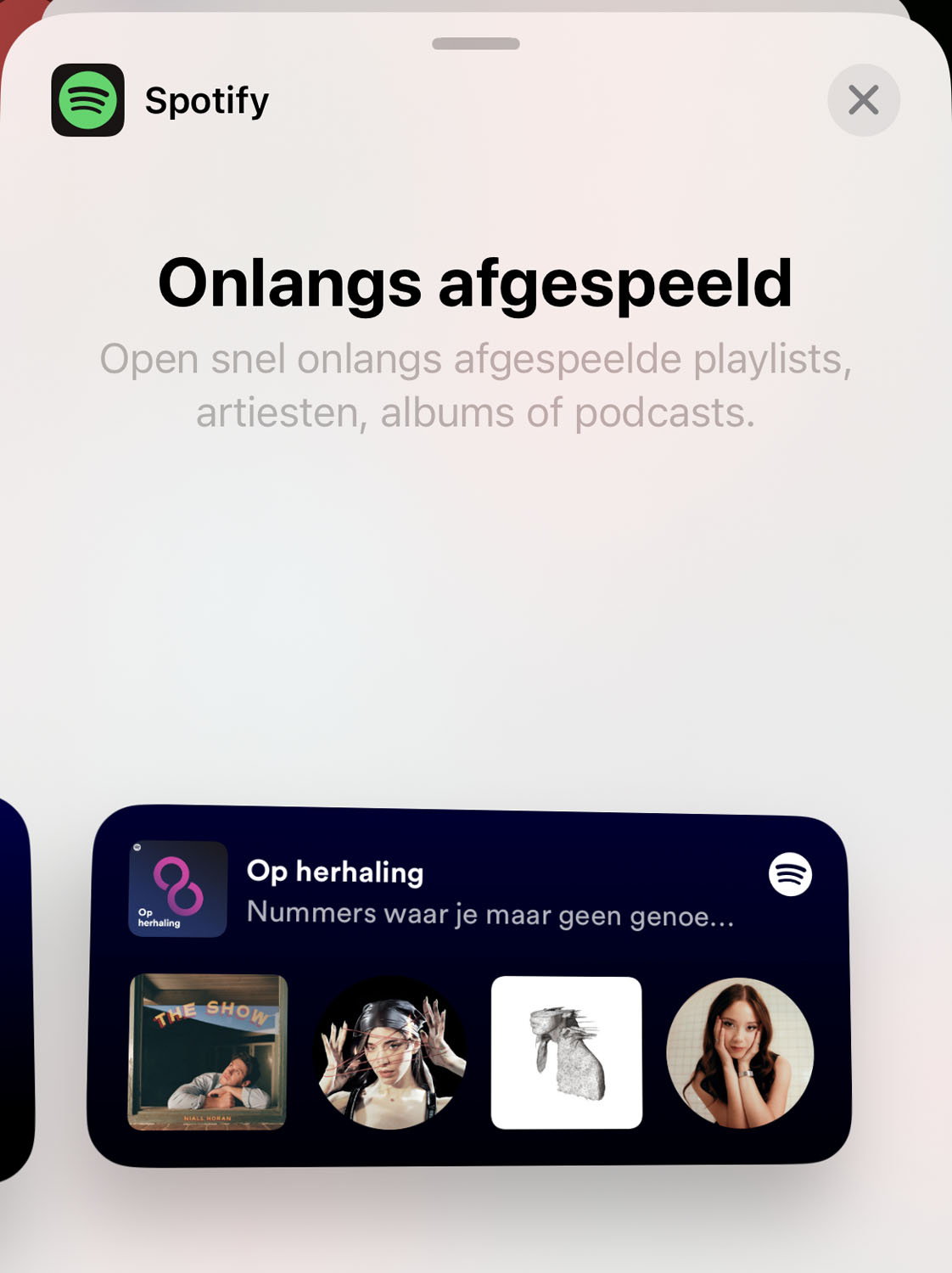
Task: Click the Op herhaling playlist title text
Action: point(335,872)
